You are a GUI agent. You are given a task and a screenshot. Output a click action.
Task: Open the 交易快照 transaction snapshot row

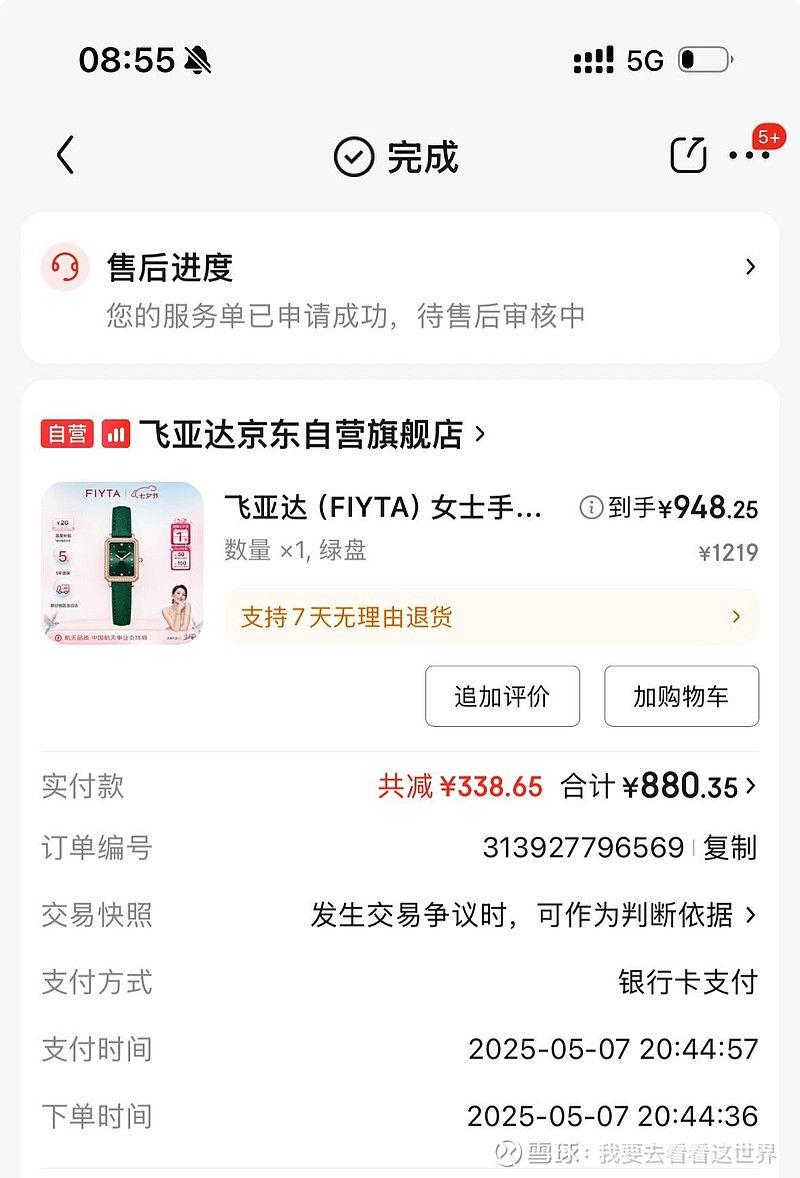[400, 914]
